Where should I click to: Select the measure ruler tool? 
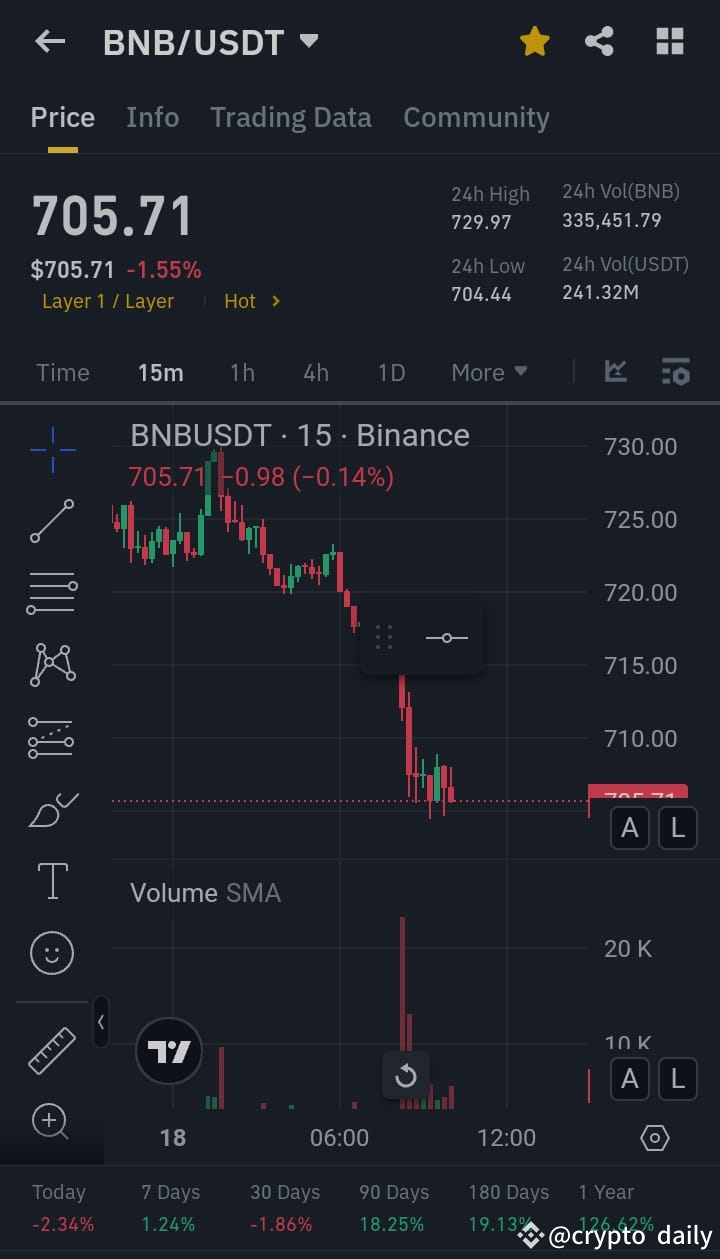click(50, 1051)
